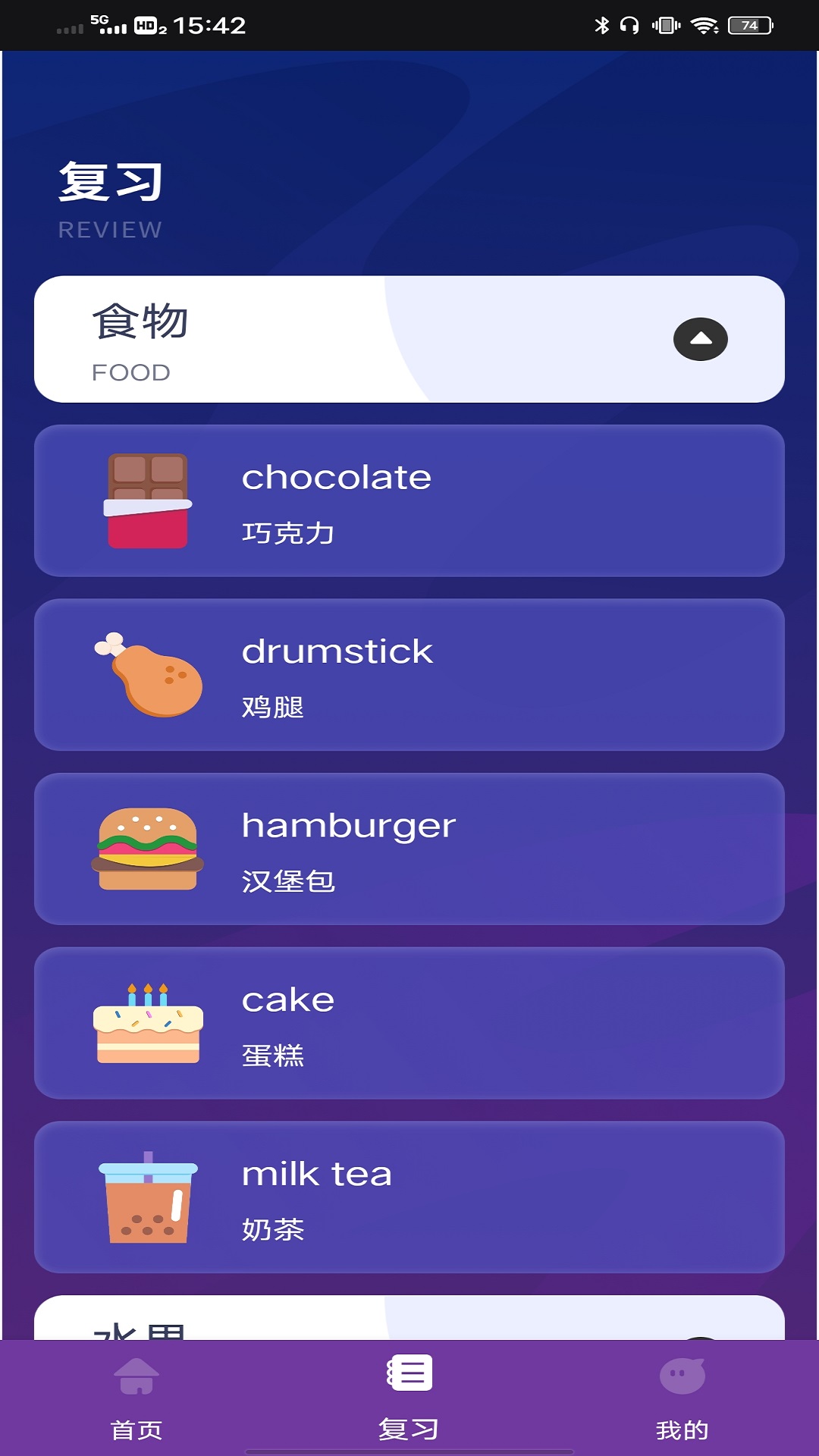Collapse the 食物 FOOD section

point(700,339)
